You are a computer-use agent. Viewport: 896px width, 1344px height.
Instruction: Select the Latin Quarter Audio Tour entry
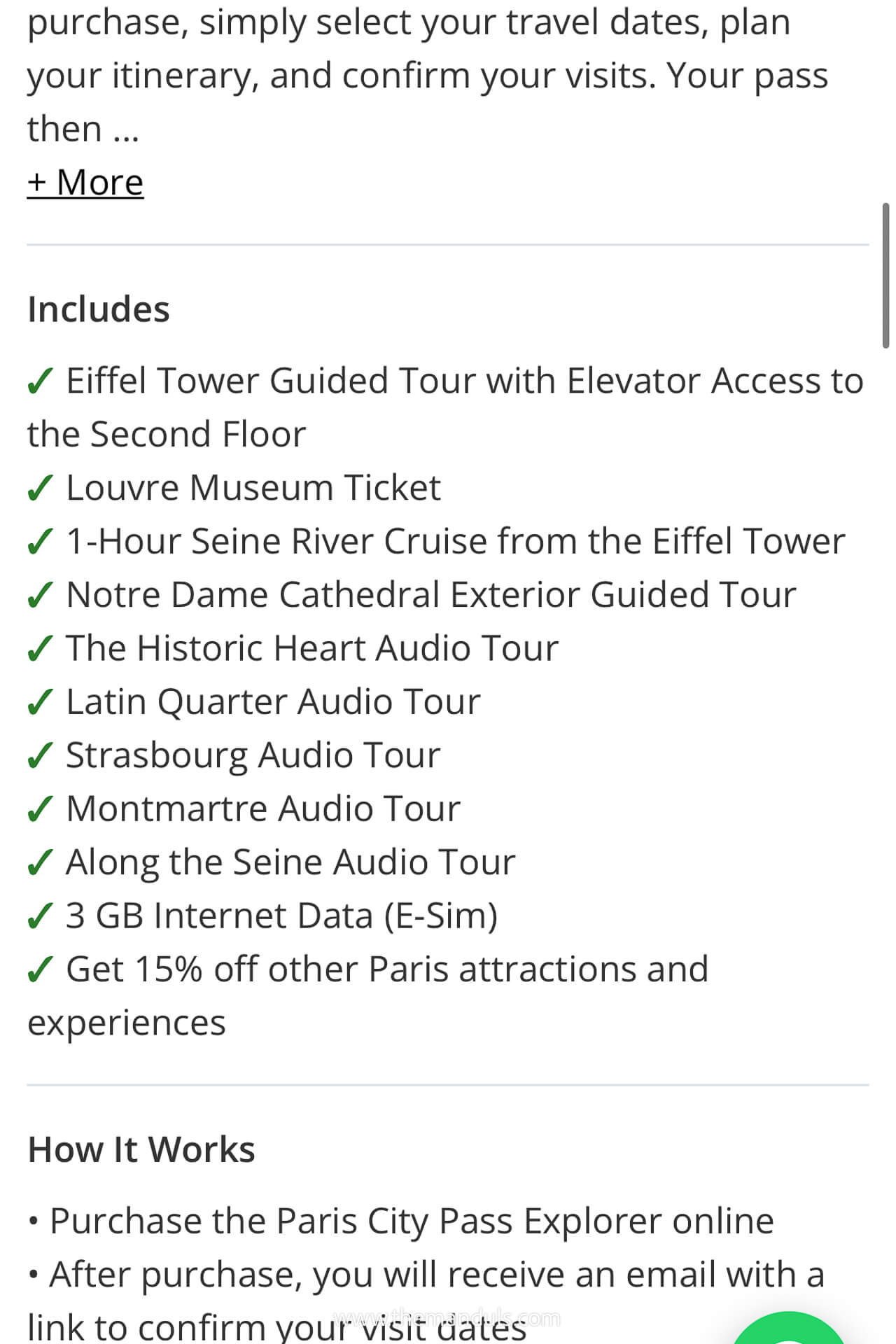(x=273, y=701)
